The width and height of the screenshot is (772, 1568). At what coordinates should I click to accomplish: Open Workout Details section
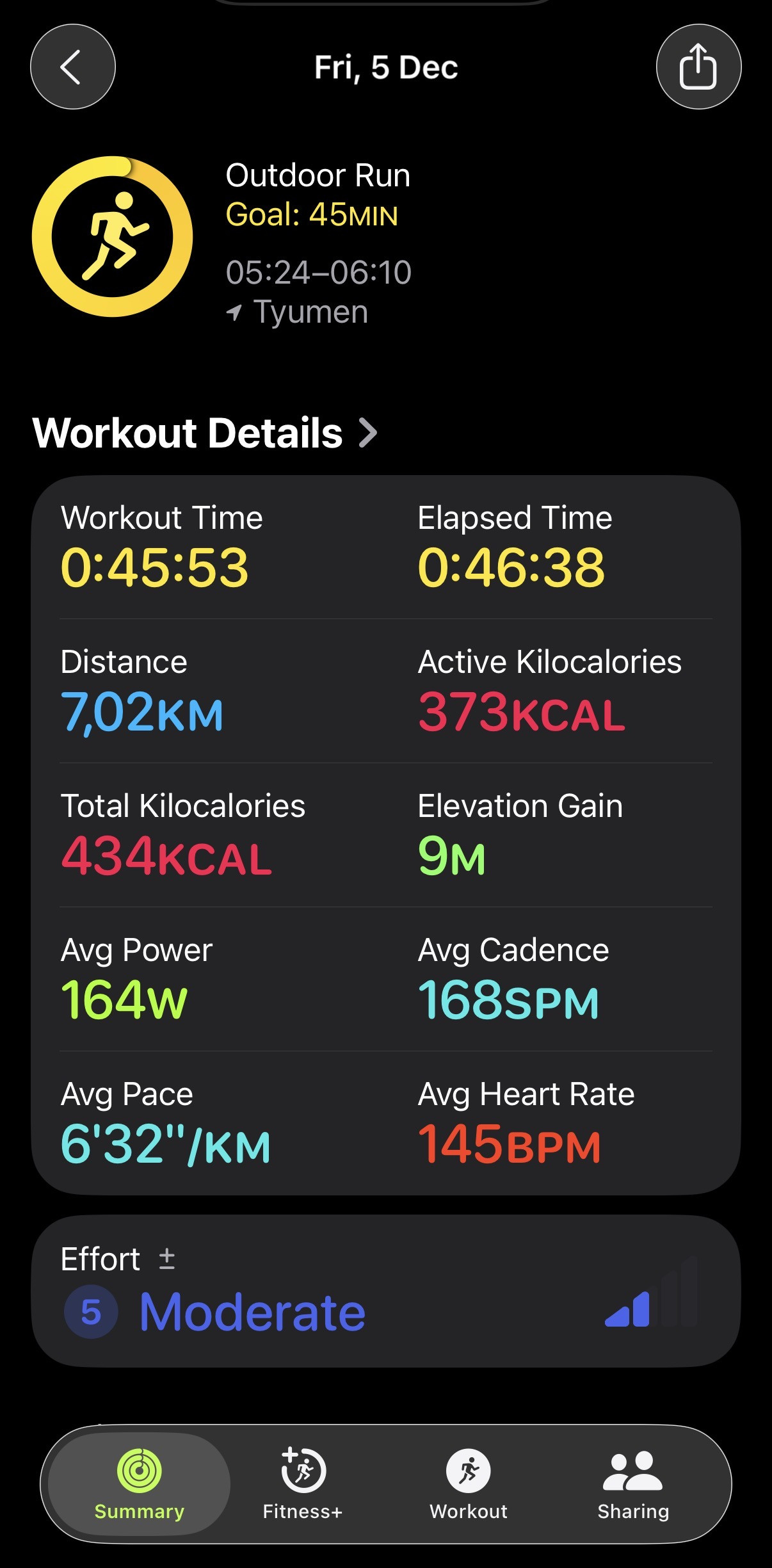coord(205,433)
